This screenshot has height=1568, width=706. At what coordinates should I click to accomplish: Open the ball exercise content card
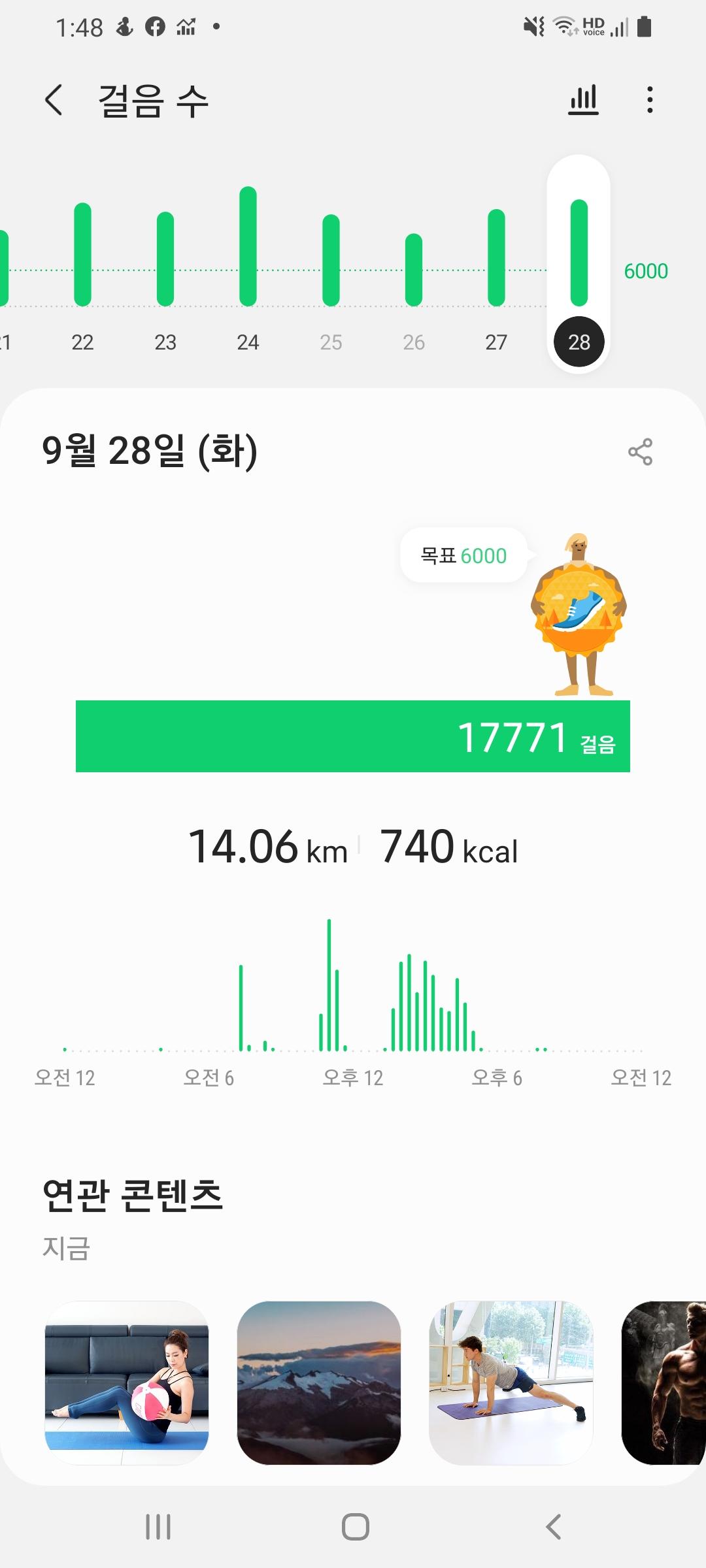point(127,1382)
